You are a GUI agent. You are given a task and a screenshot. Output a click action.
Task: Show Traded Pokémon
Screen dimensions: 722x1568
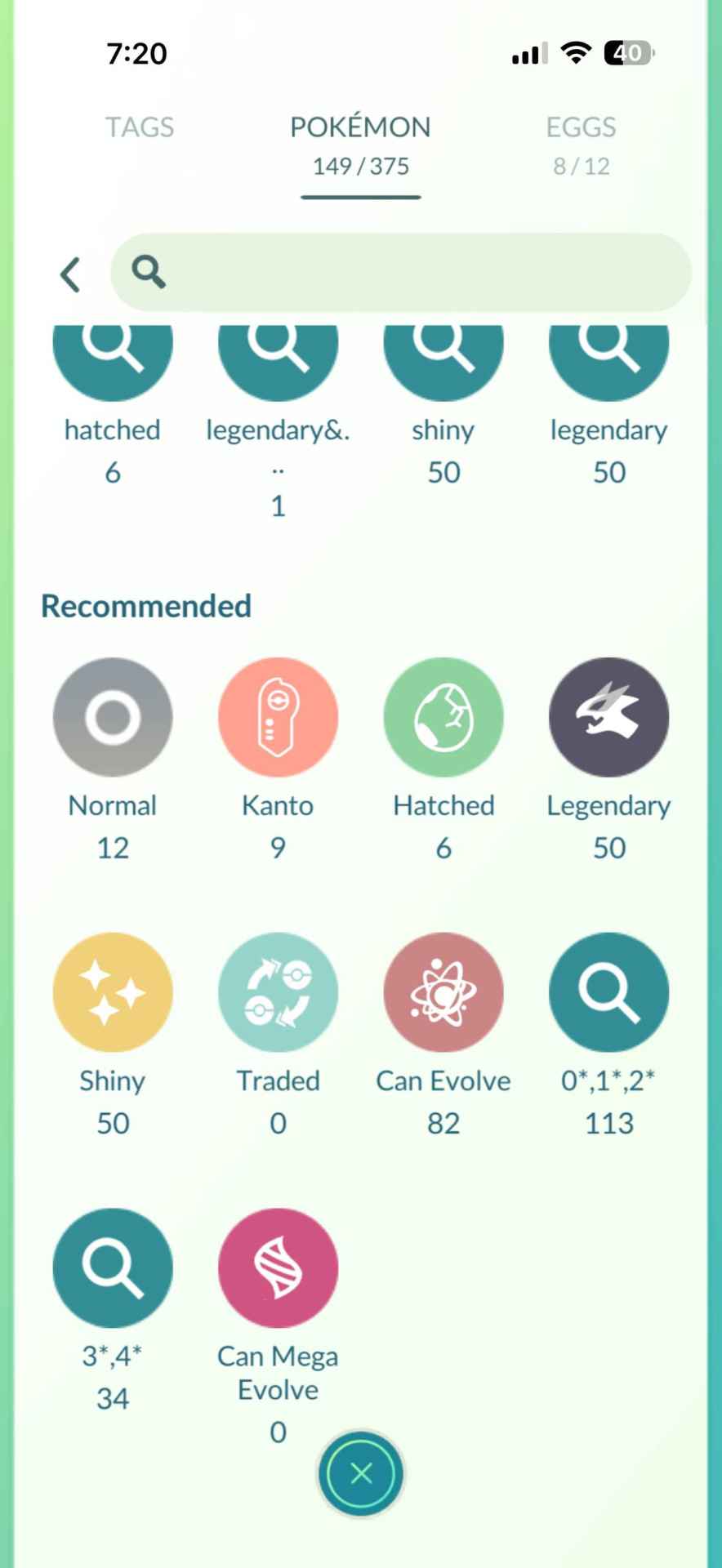click(278, 992)
